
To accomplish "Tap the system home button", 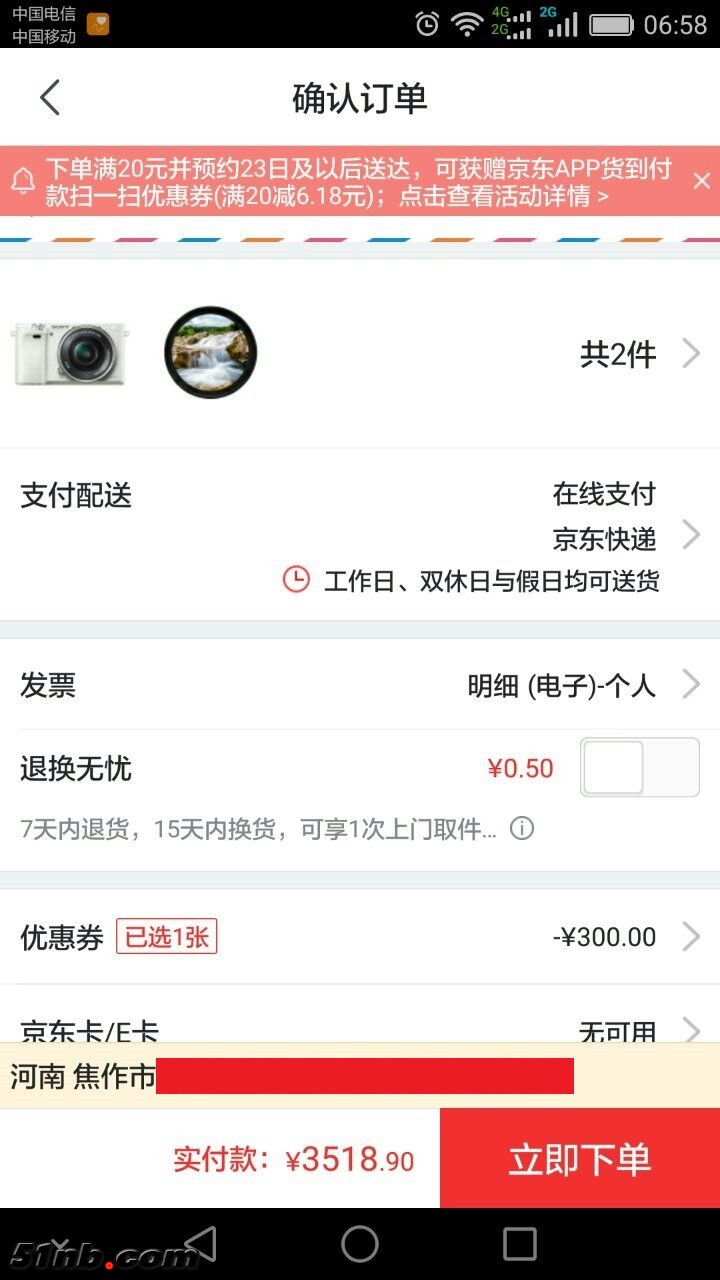I will (360, 1244).
